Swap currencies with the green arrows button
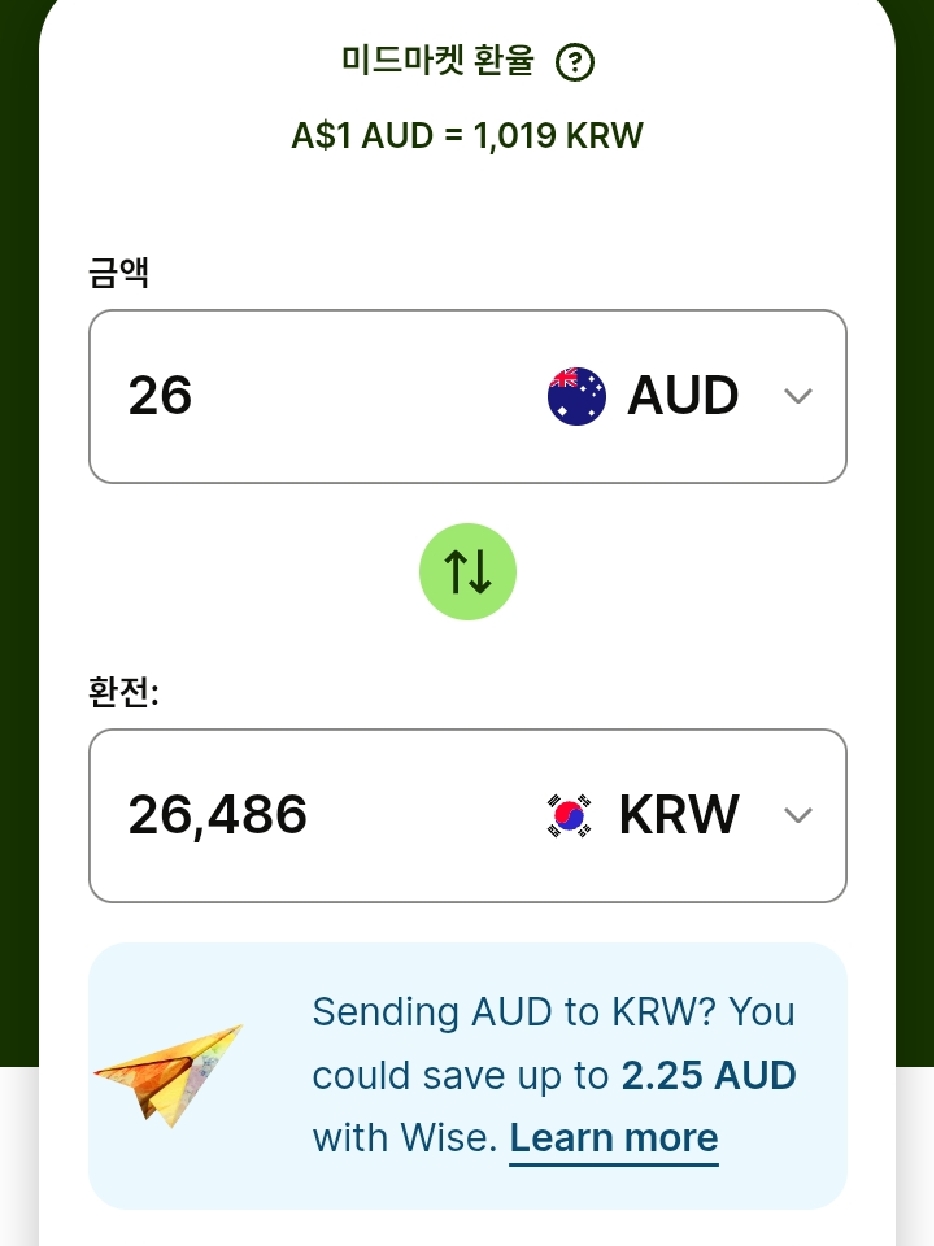The height and width of the screenshot is (1246, 934). click(468, 571)
